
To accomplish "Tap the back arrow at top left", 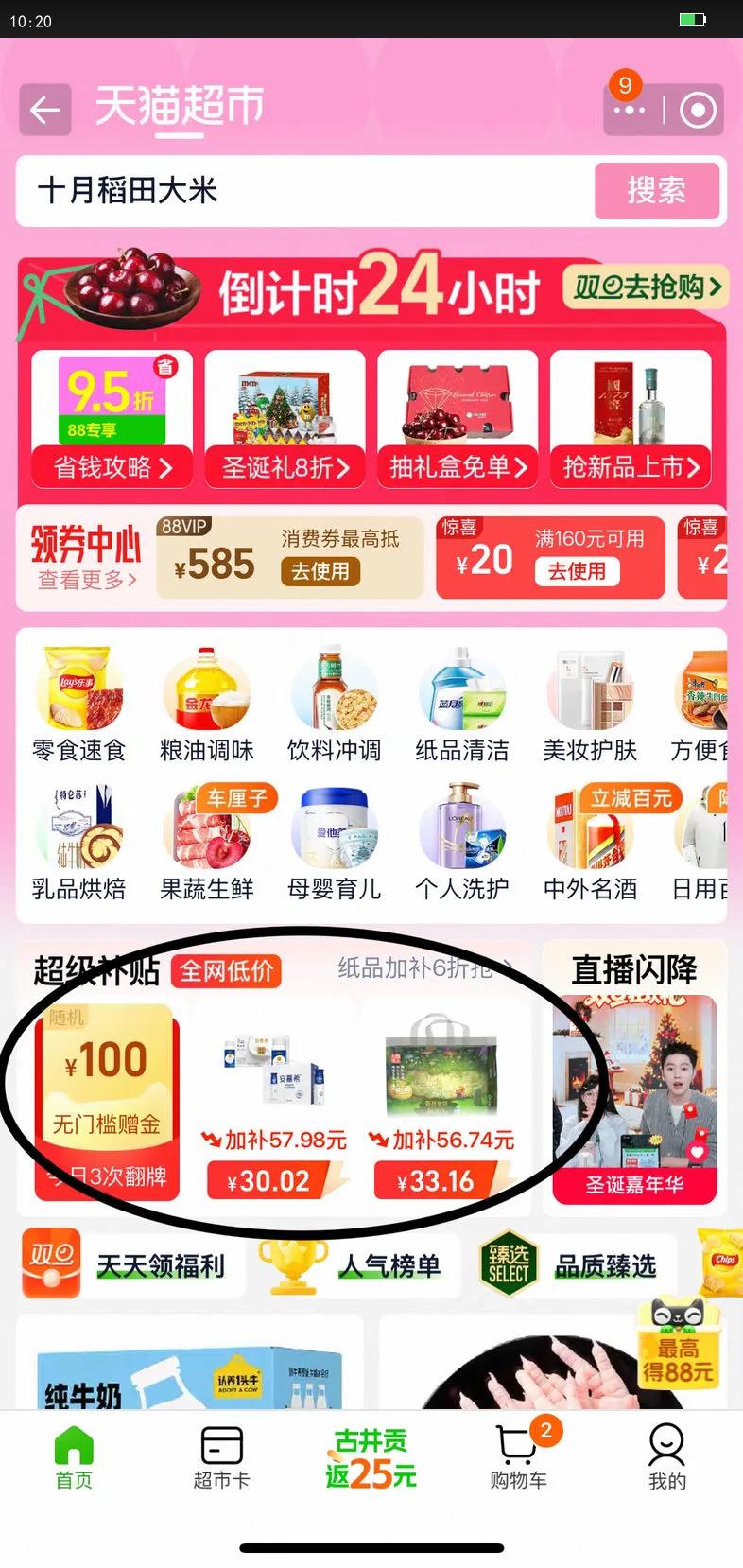I will [x=44, y=110].
